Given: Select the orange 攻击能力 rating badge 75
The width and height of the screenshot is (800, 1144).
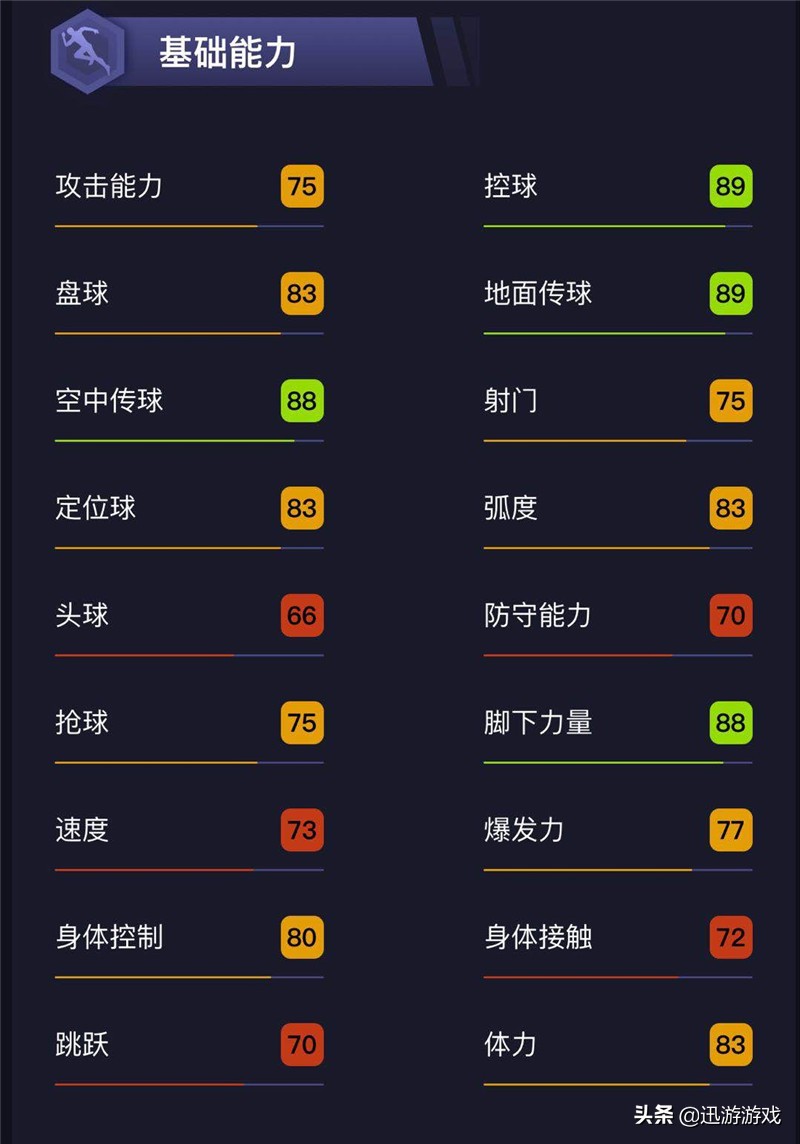Looking at the screenshot, I should [x=301, y=186].
